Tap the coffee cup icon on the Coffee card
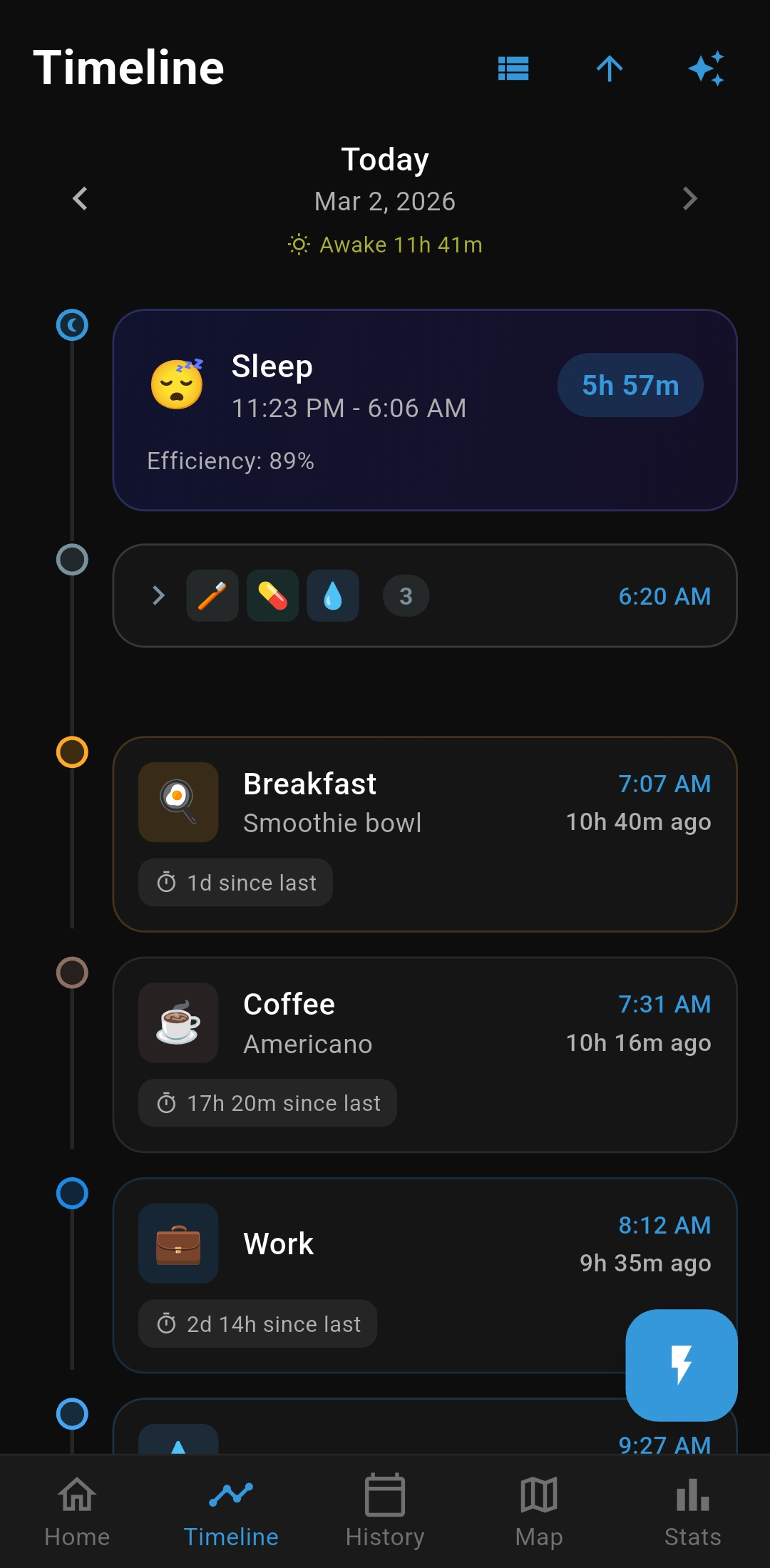The width and height of the screenshot is (770, 1568). coord(178,1022)
